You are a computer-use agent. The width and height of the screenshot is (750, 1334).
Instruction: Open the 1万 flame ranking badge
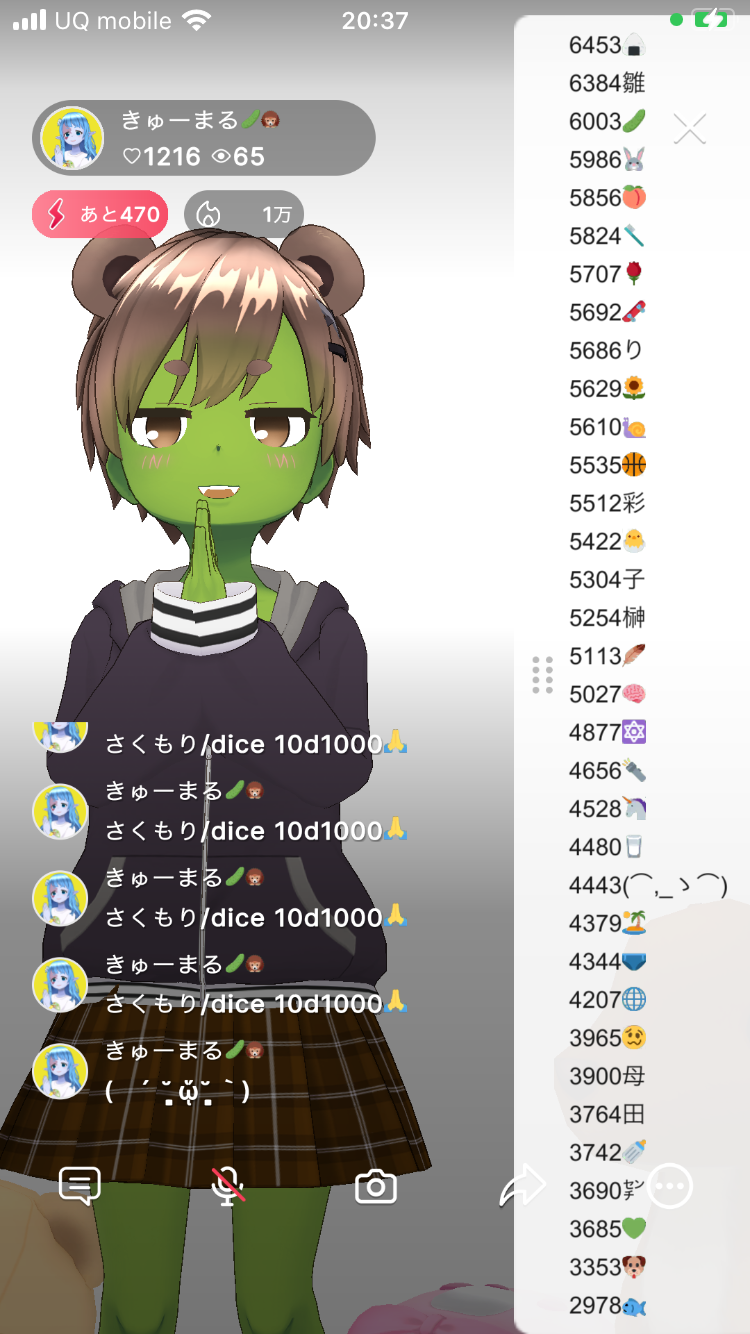244,214
